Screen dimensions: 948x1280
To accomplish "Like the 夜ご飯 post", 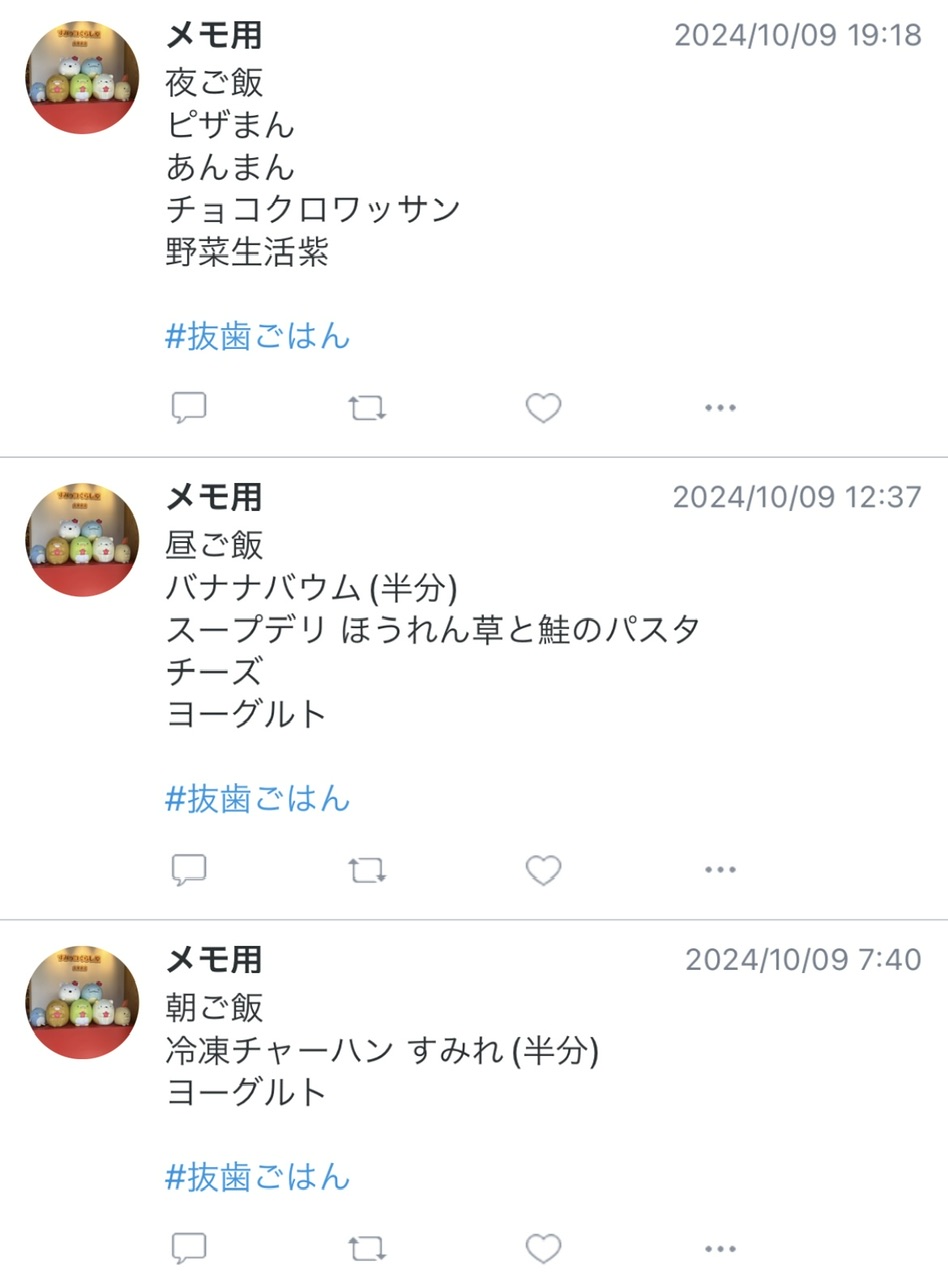I will pos(543,408).
